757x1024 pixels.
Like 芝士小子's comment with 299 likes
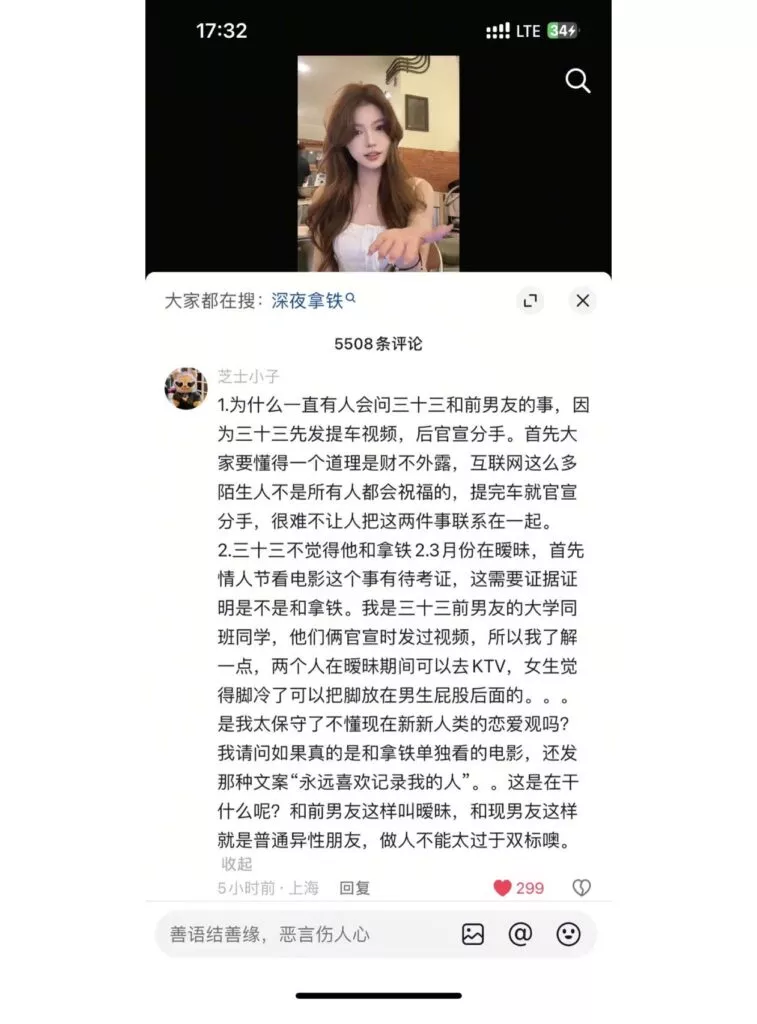[x=503, y=887]
